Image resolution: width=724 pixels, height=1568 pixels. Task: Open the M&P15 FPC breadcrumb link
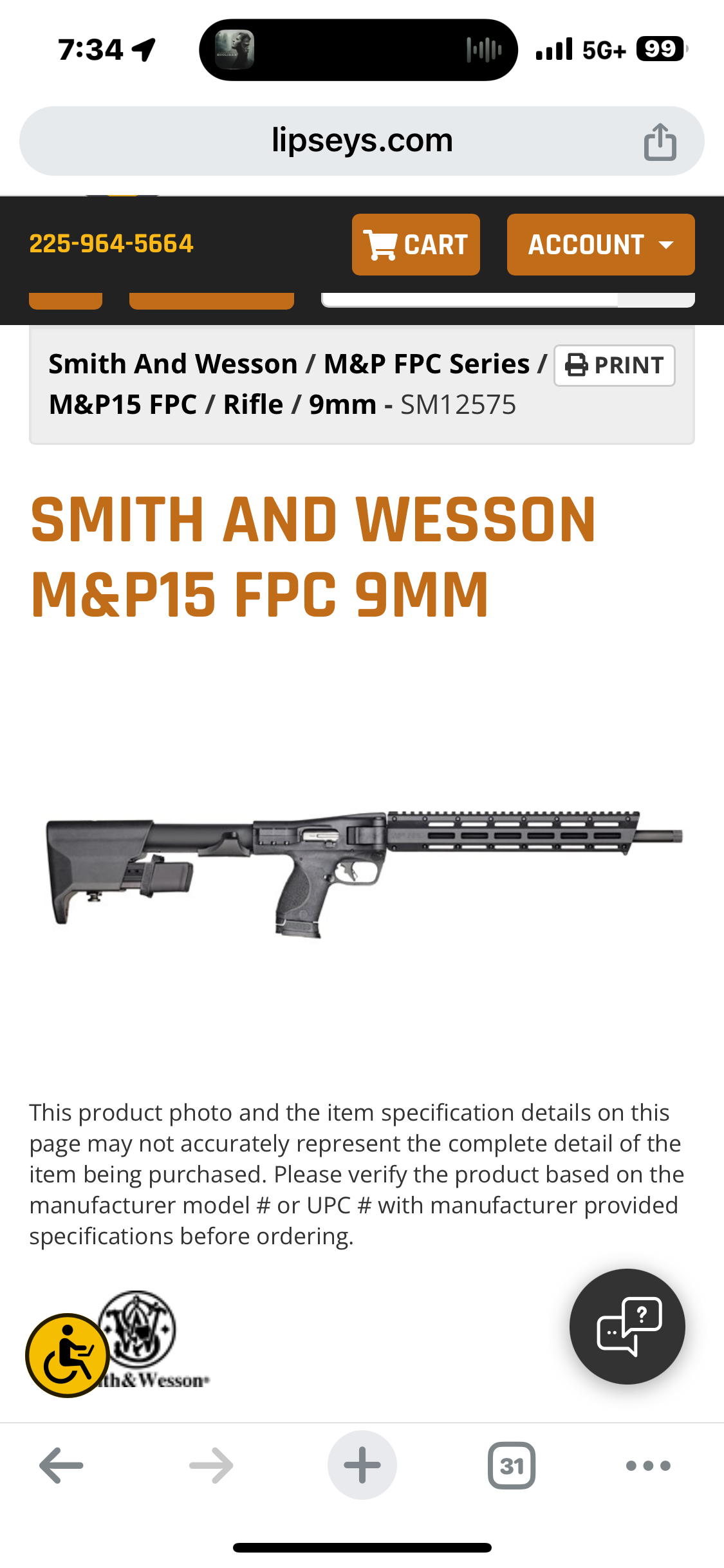click(x=123, y=405)
